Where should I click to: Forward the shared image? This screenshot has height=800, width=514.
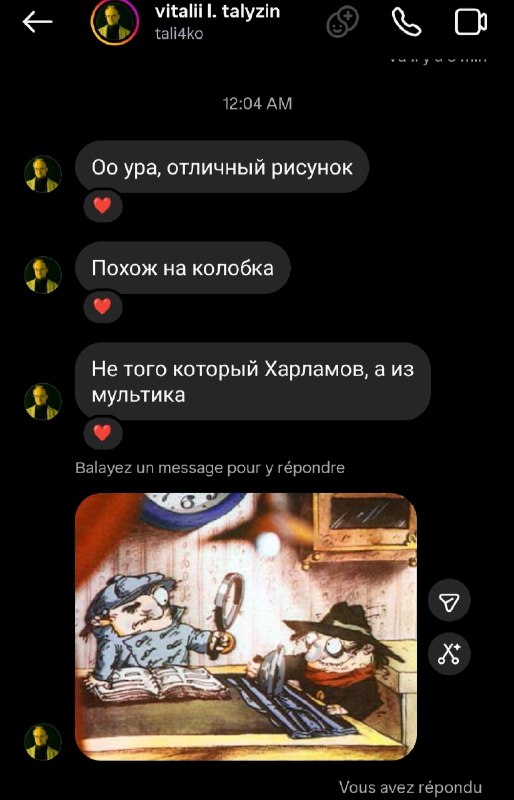(x=449, y=602)
